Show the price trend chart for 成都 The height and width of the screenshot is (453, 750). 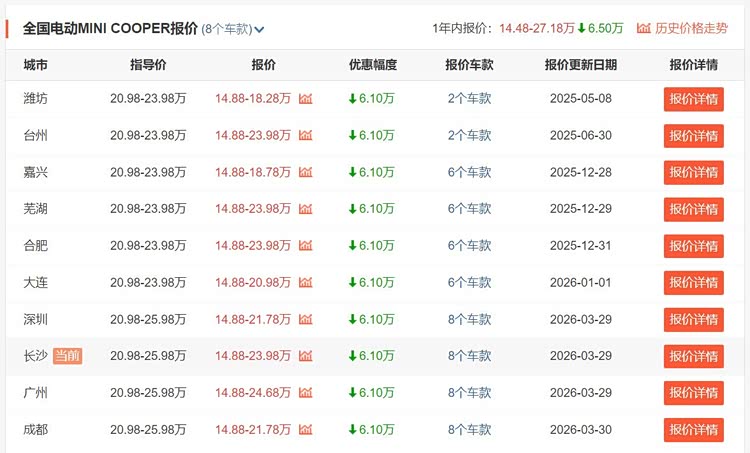[306, 430]
